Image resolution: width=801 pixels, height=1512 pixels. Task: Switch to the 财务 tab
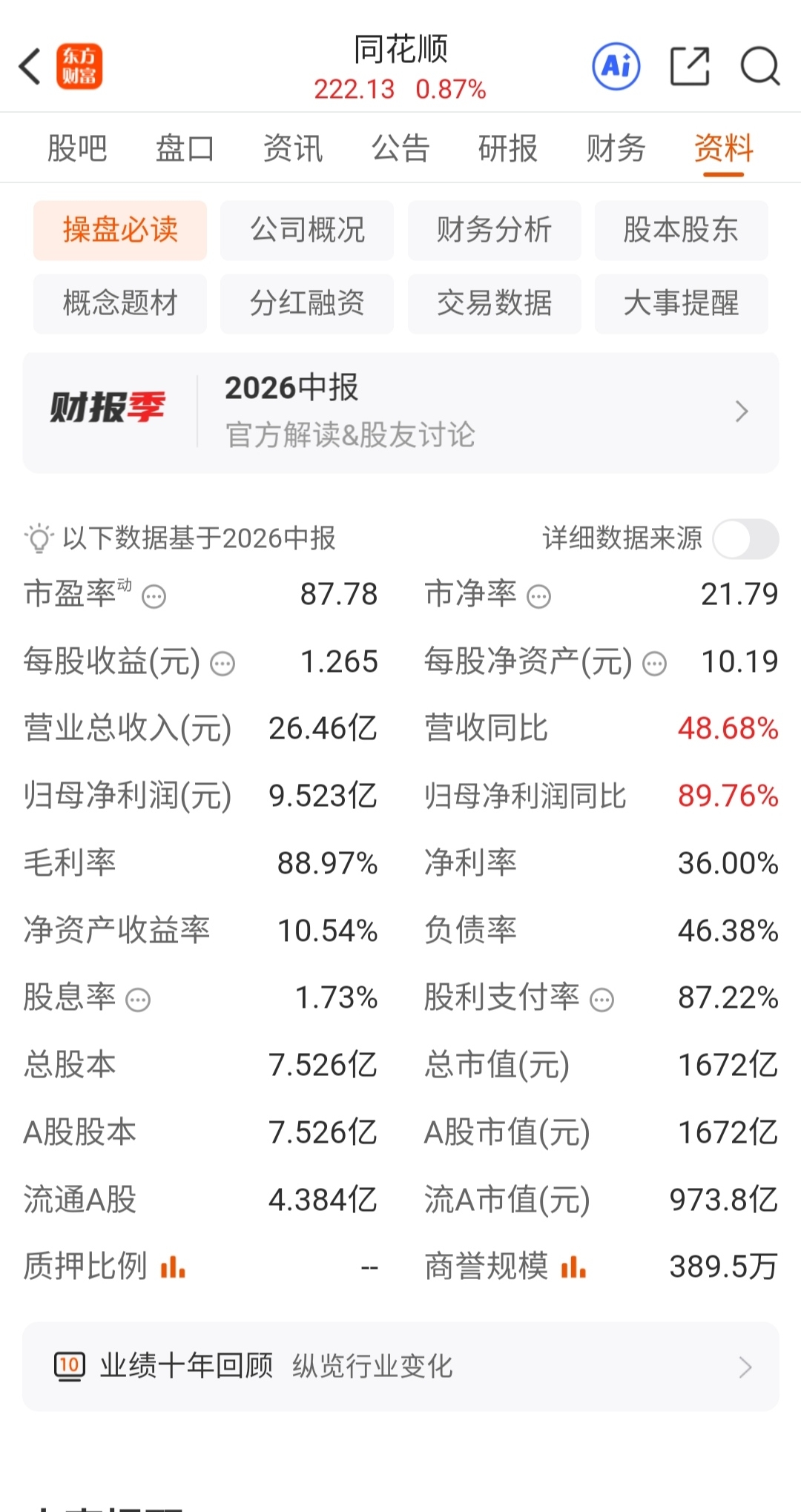pos(616,148)
